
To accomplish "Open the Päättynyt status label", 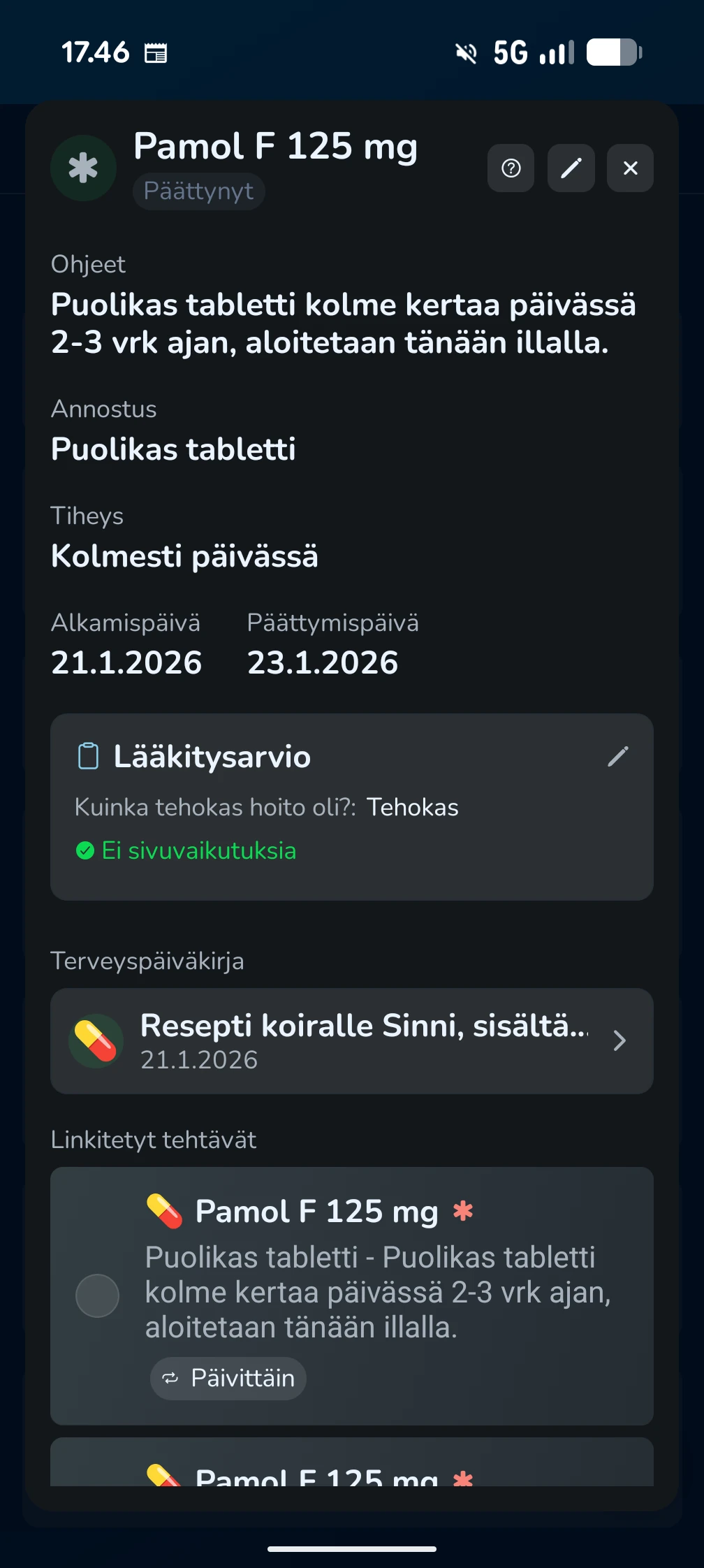I will tap(198, 191).
